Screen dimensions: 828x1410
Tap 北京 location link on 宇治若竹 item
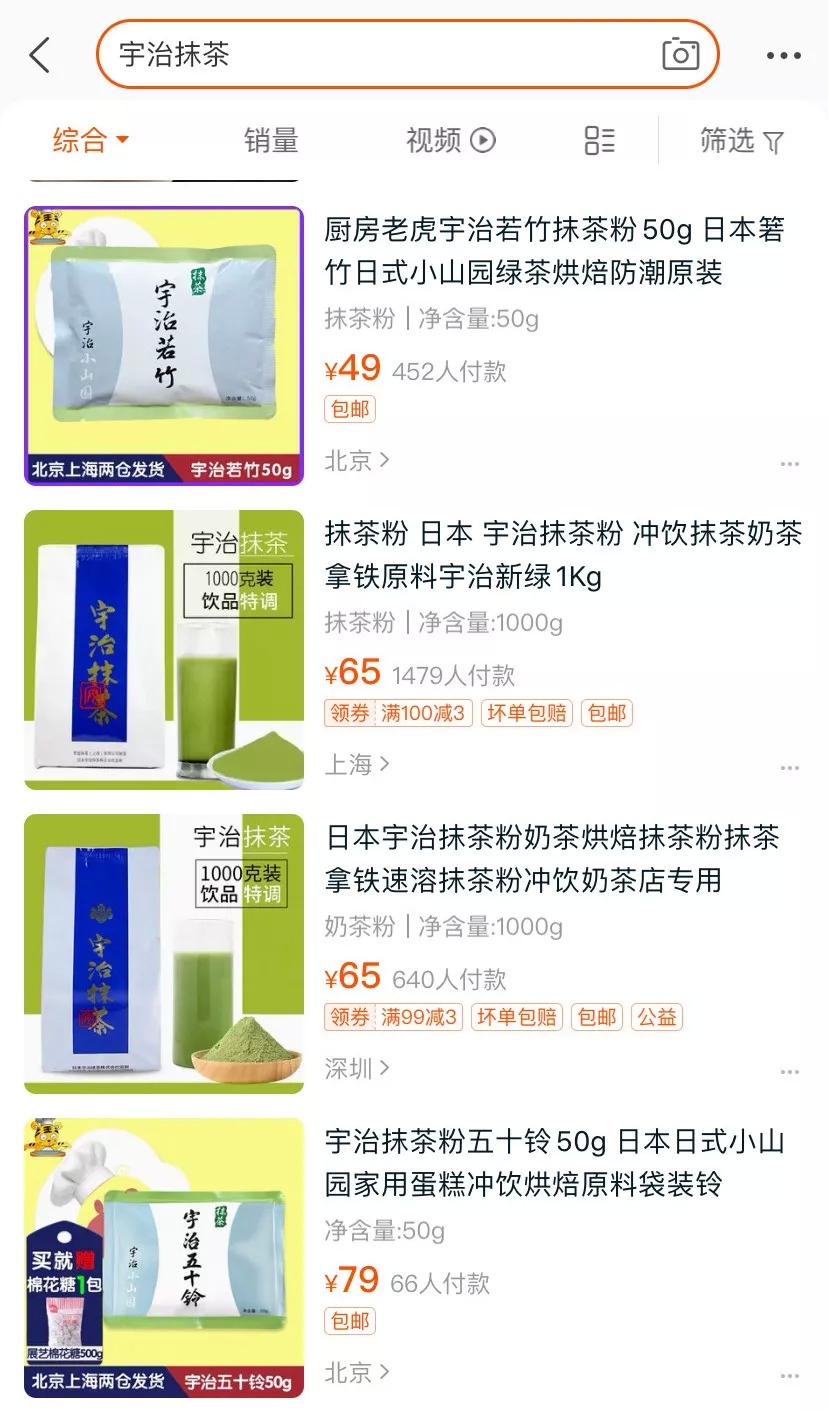(x=357, y=461)
